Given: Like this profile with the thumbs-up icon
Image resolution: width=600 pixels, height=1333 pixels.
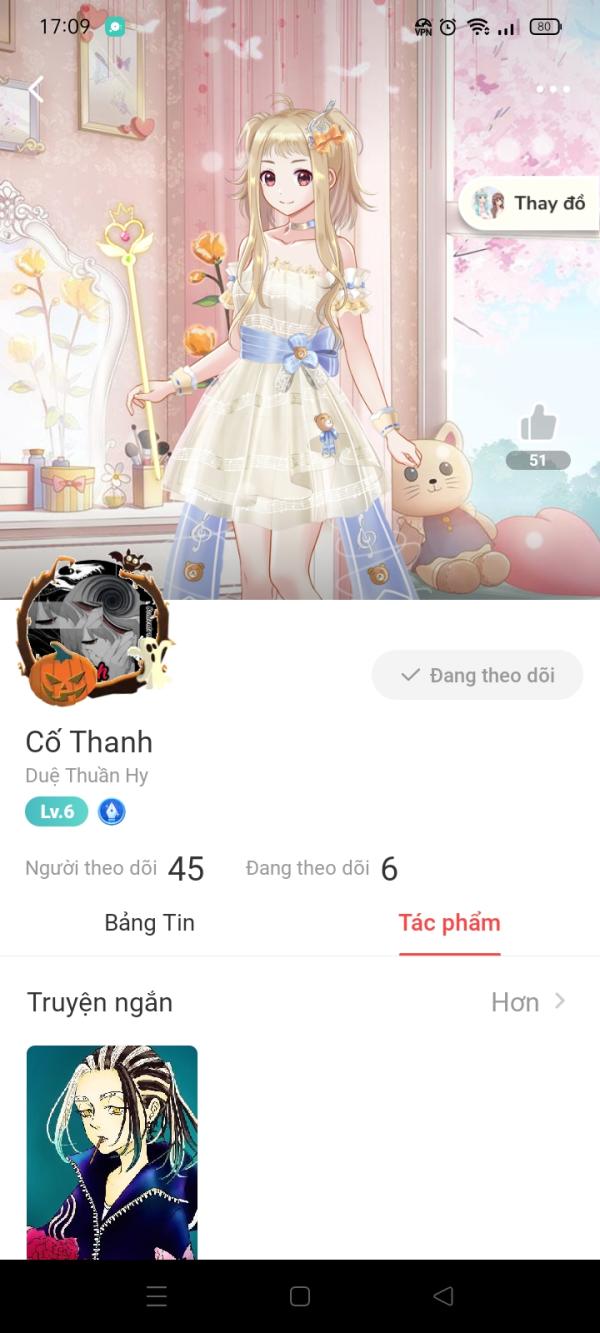Looking at the screenshot, I should (x=538, y=423).
